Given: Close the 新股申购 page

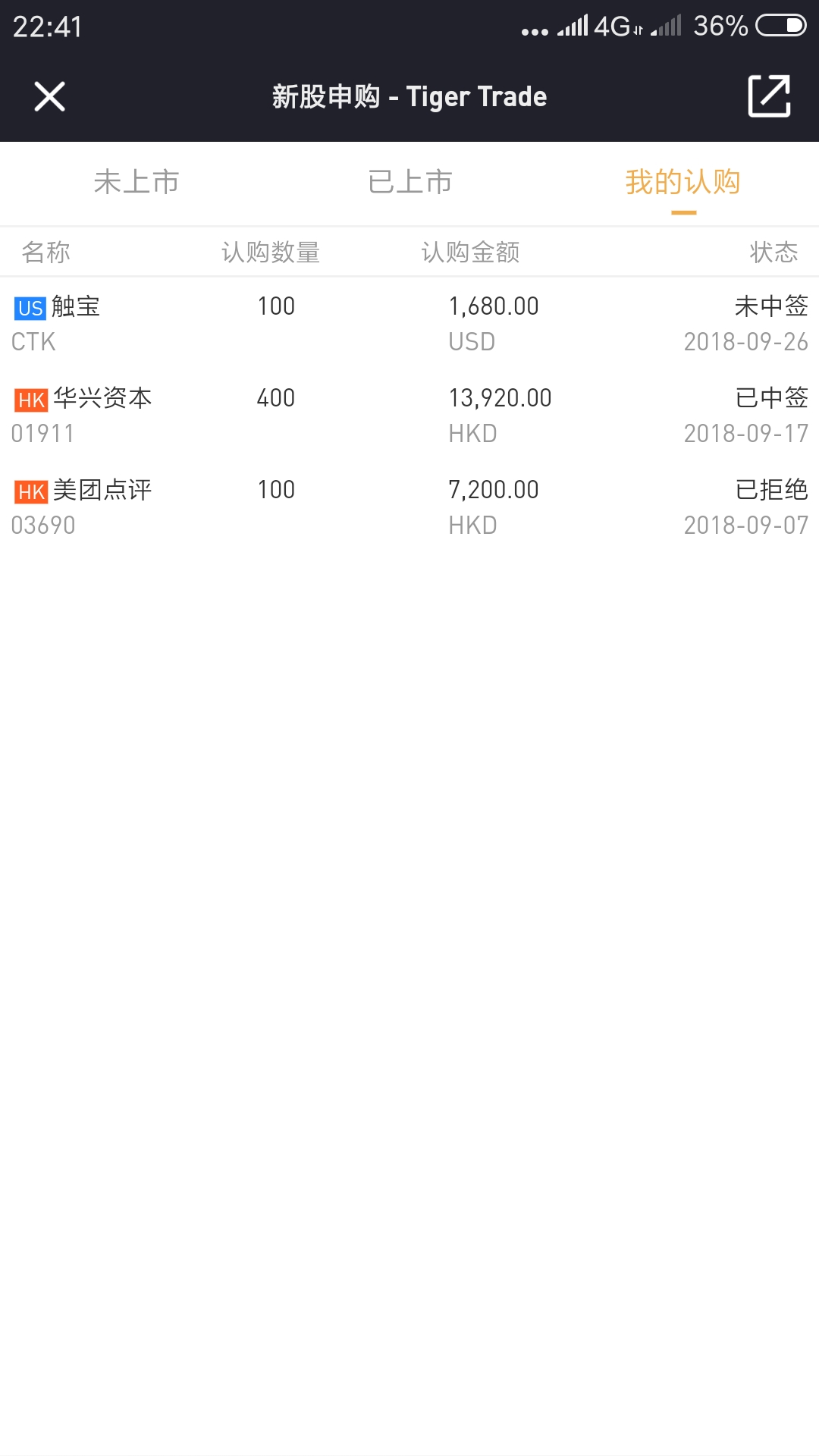Looking at the screenshot, I should click(50, 96).
